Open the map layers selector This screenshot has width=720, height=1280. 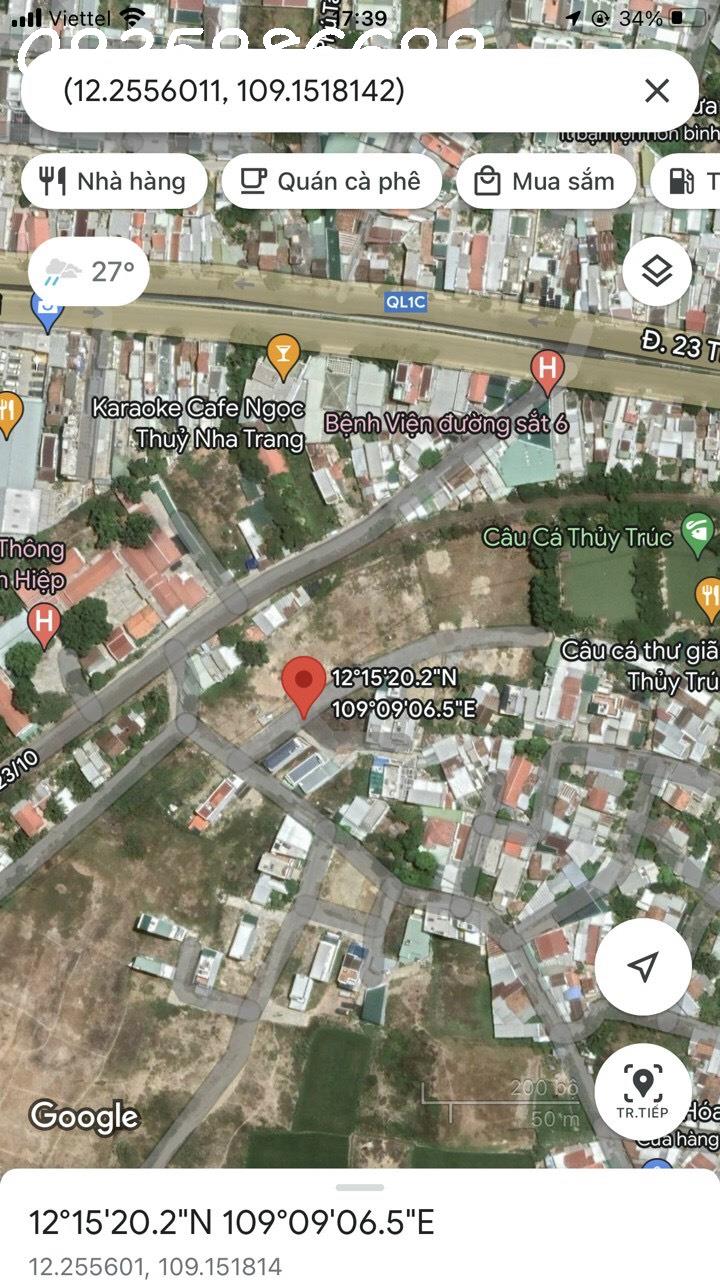pos(657,271)
